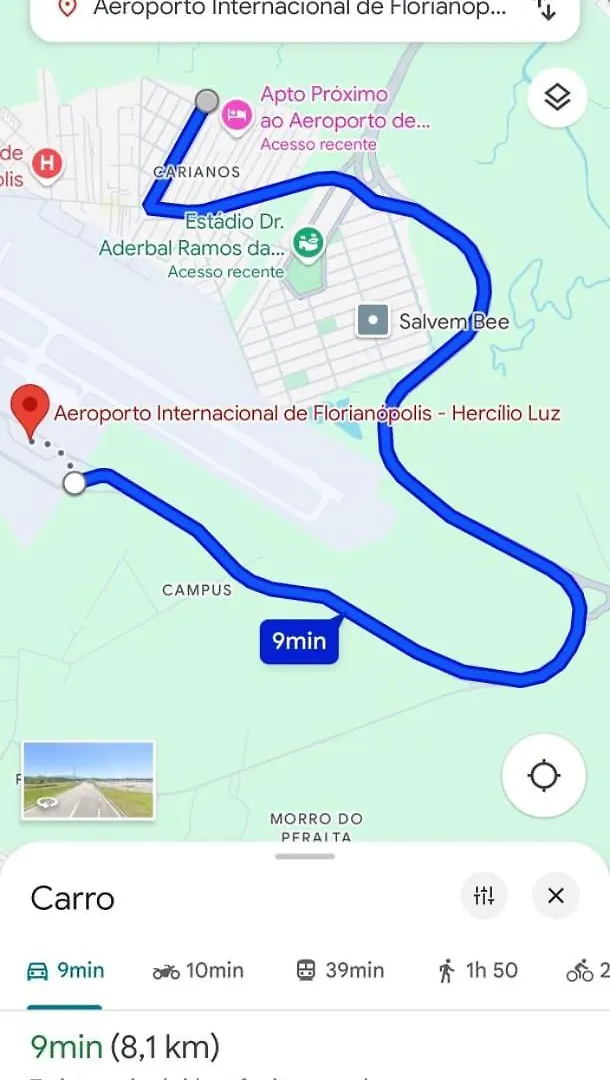Open the Street View thumbnail
This screenshot has height=1080, width=610.
pos(88,780)
